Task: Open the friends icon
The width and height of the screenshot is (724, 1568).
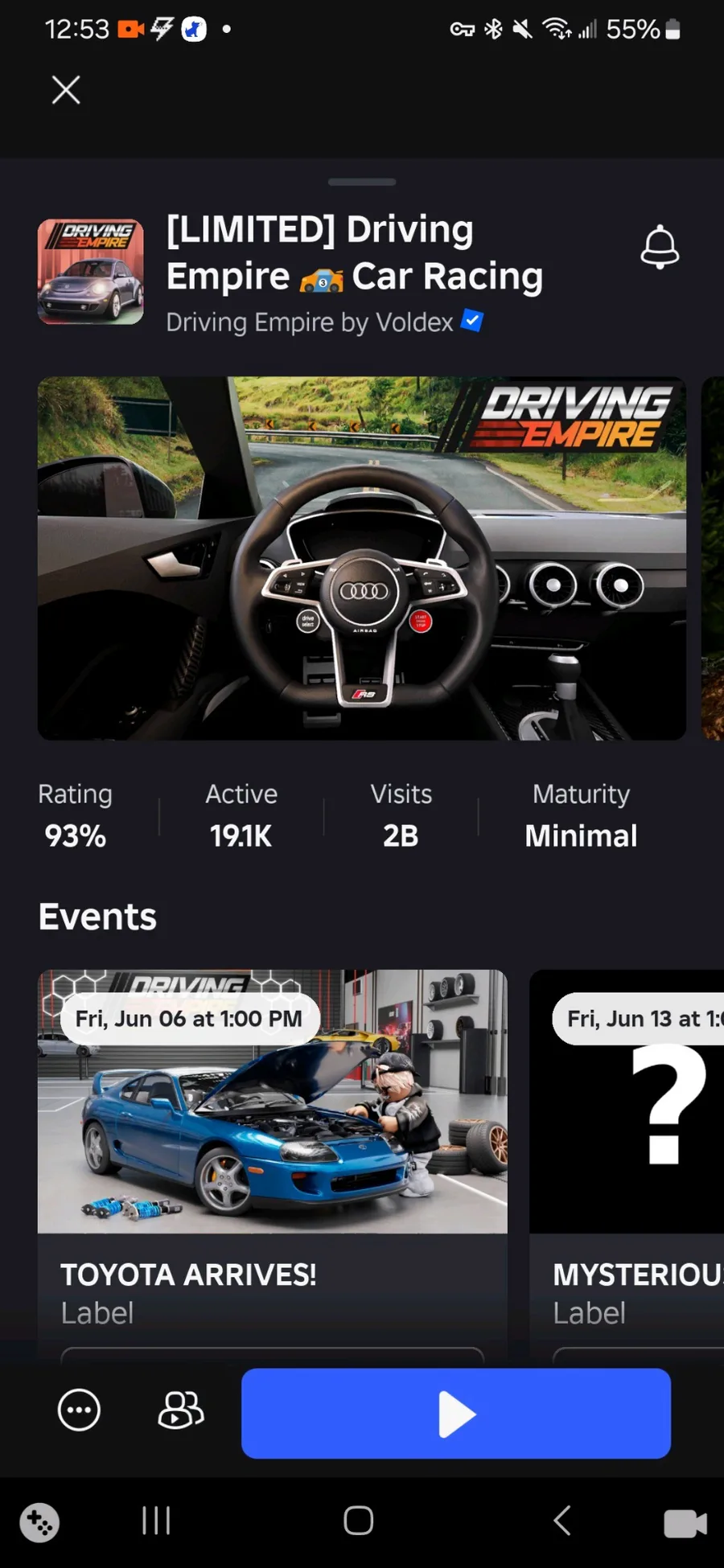Action: (x=180, y=1410)
